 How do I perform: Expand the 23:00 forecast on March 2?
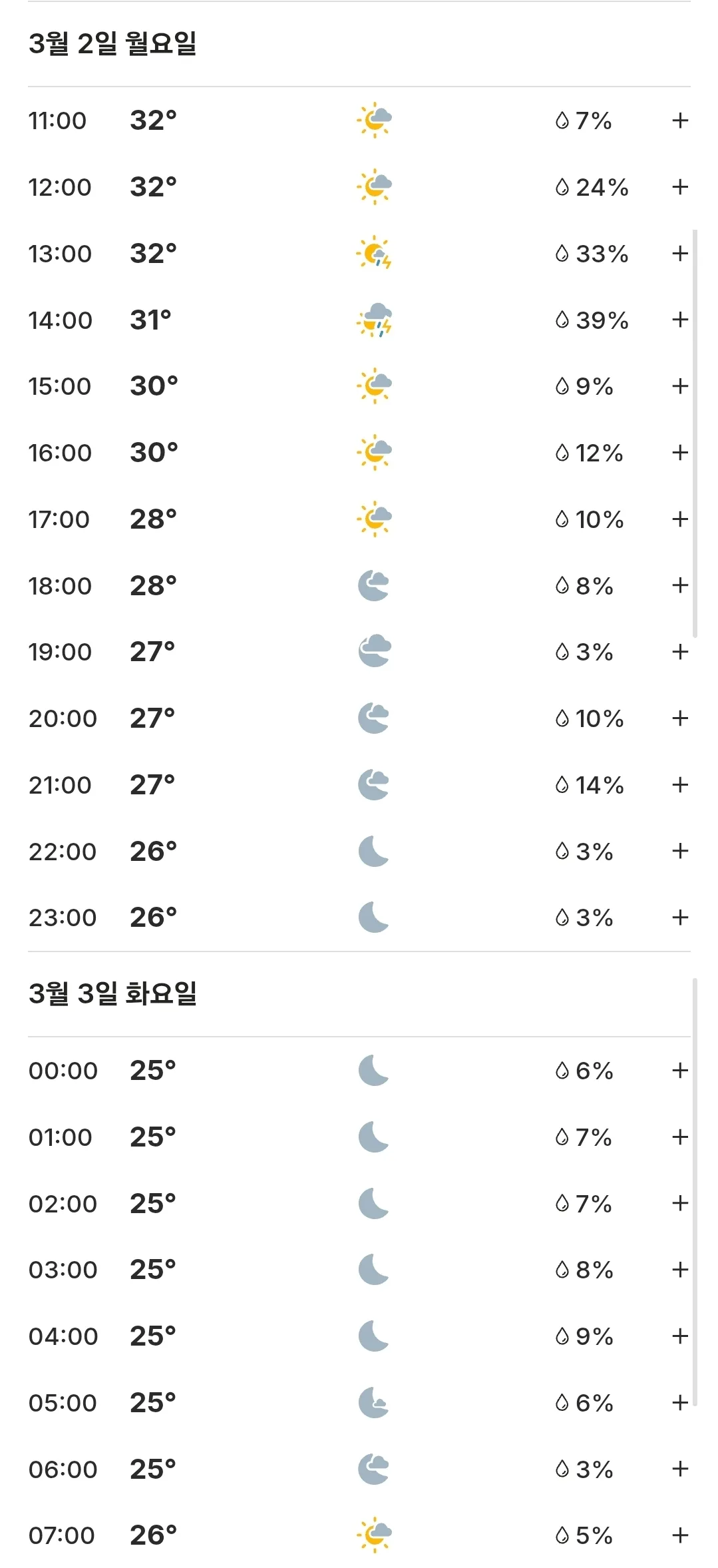[x=679, y=917]
